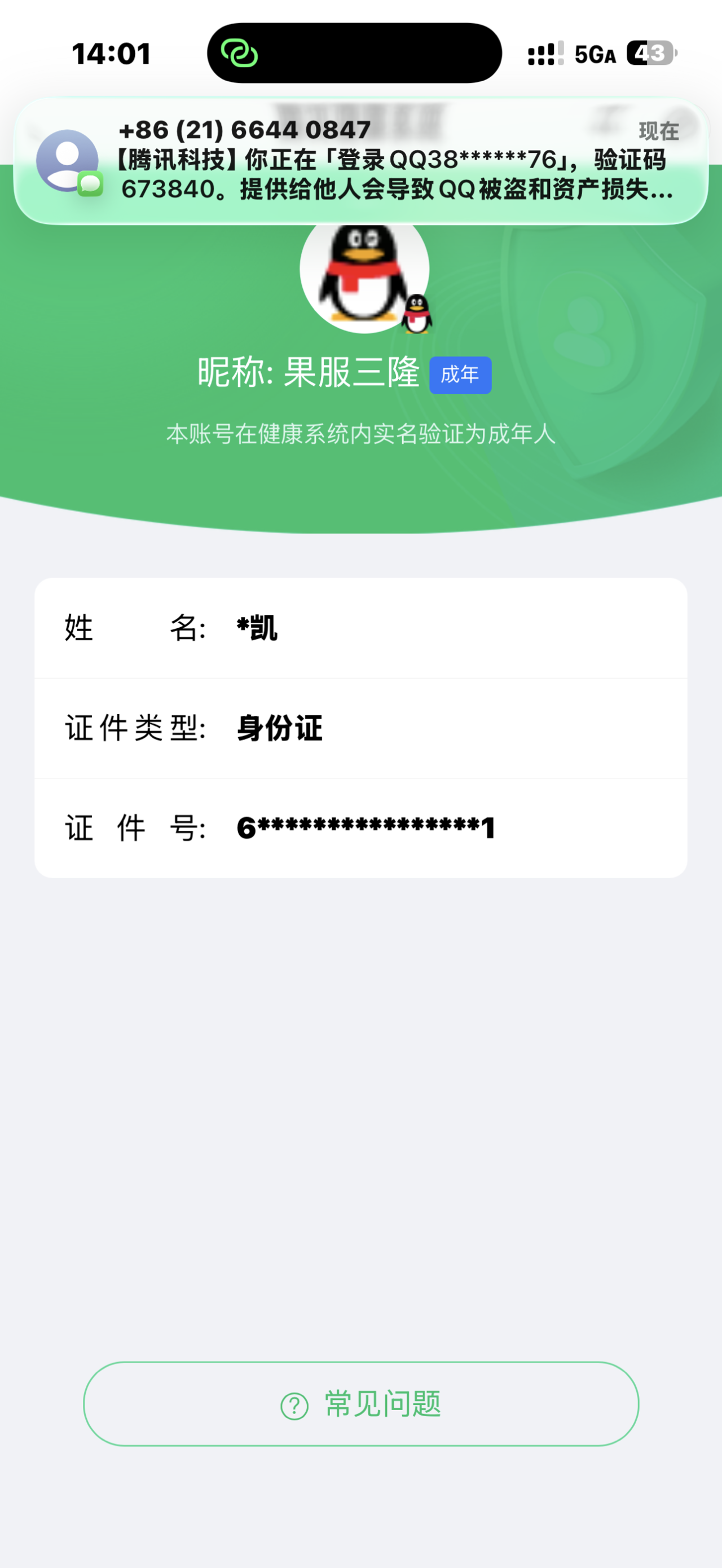Click the green link icon in Dynamic Island
This screenshot has height=1568, width=722.
[x=241, y=54]
